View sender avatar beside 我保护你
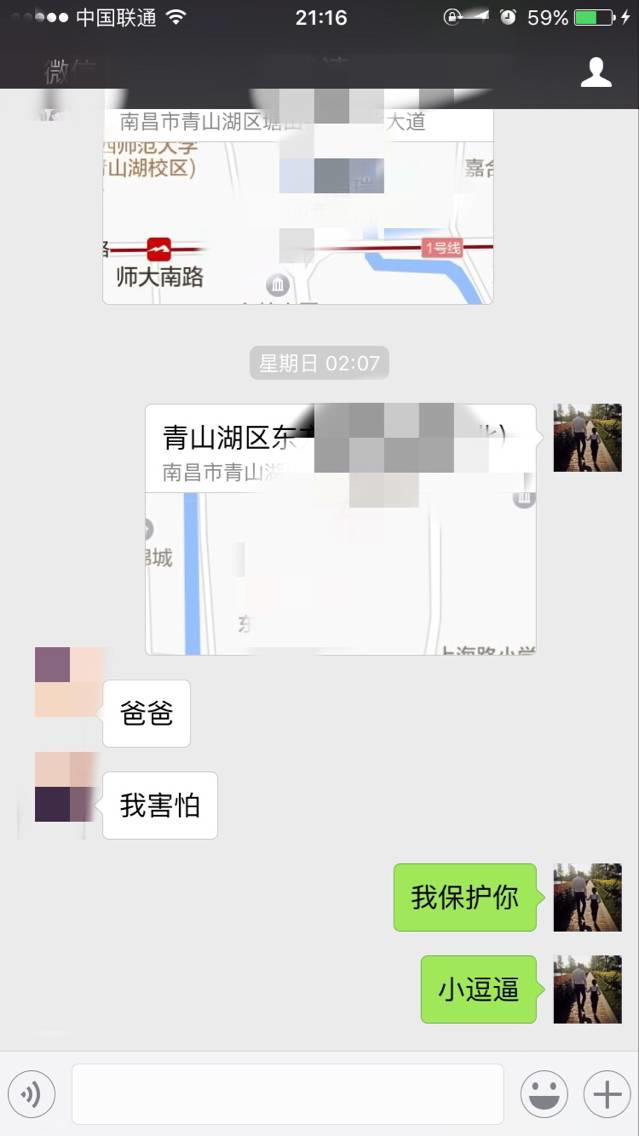The height and width of the screenshot is (1136, 639). [x=587, y=897]
